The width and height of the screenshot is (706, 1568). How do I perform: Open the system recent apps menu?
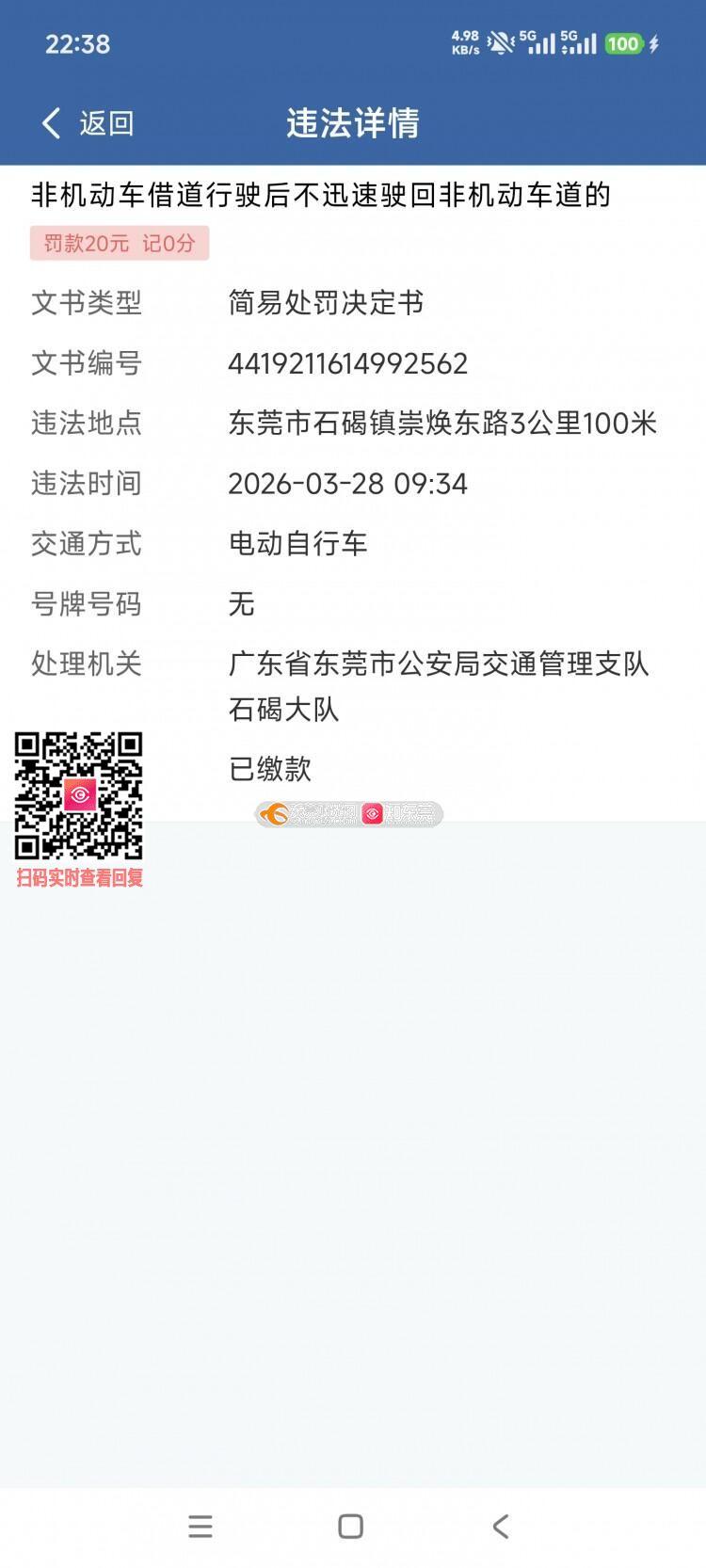[201, 1526]
